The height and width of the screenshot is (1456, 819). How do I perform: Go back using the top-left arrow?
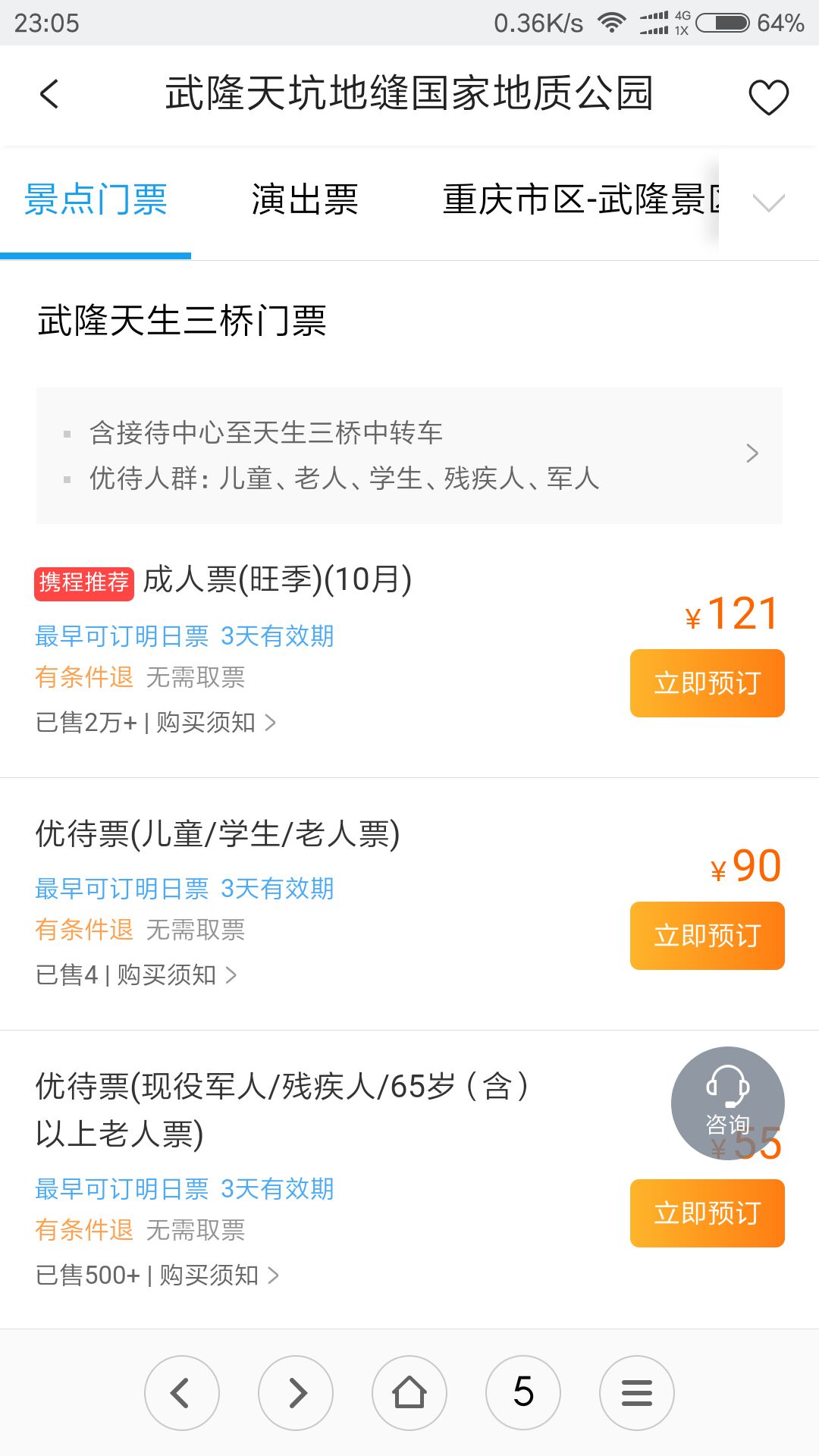[x=49, y=95]
